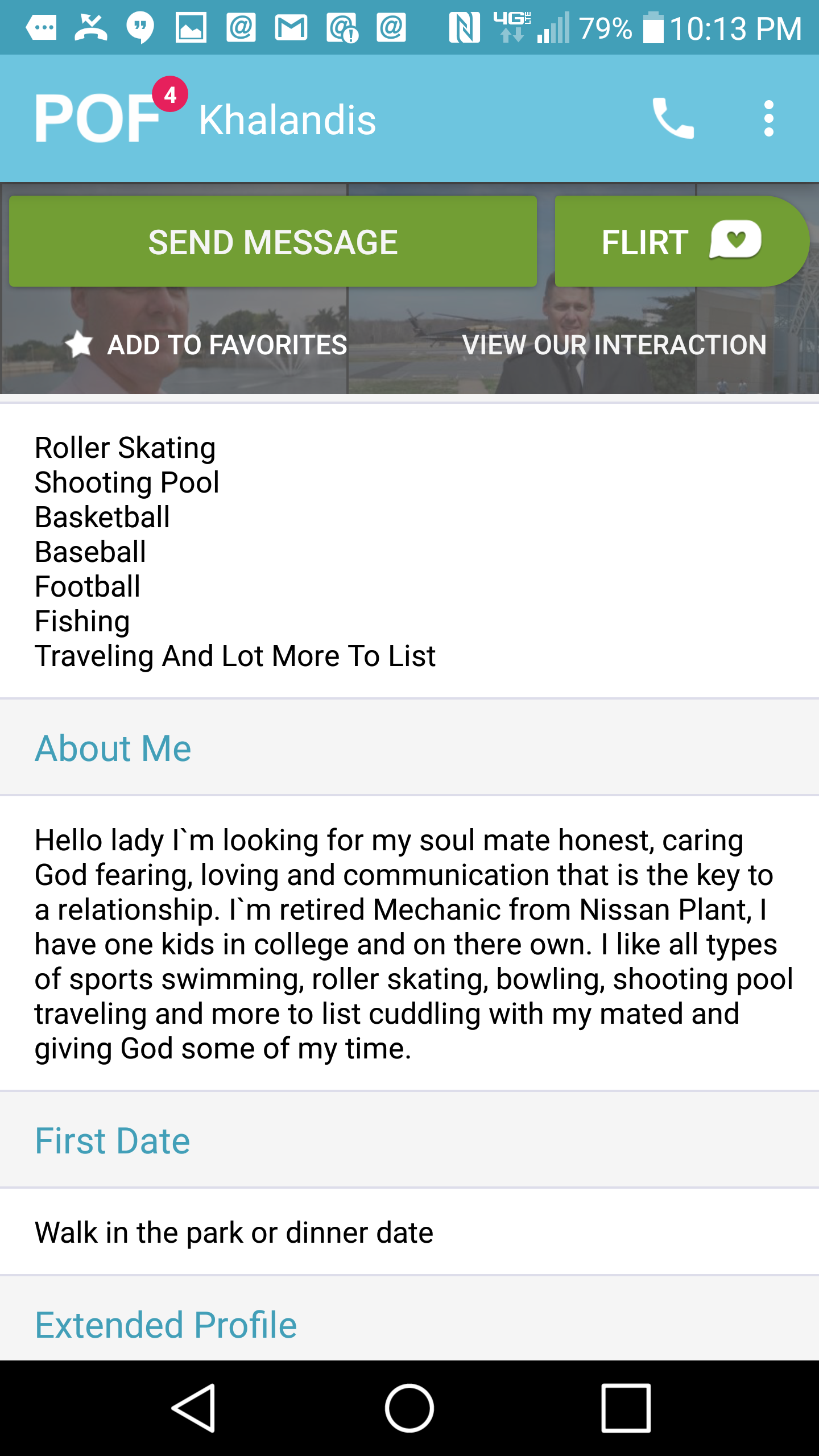Go back using the system back button

(193, 1408)
